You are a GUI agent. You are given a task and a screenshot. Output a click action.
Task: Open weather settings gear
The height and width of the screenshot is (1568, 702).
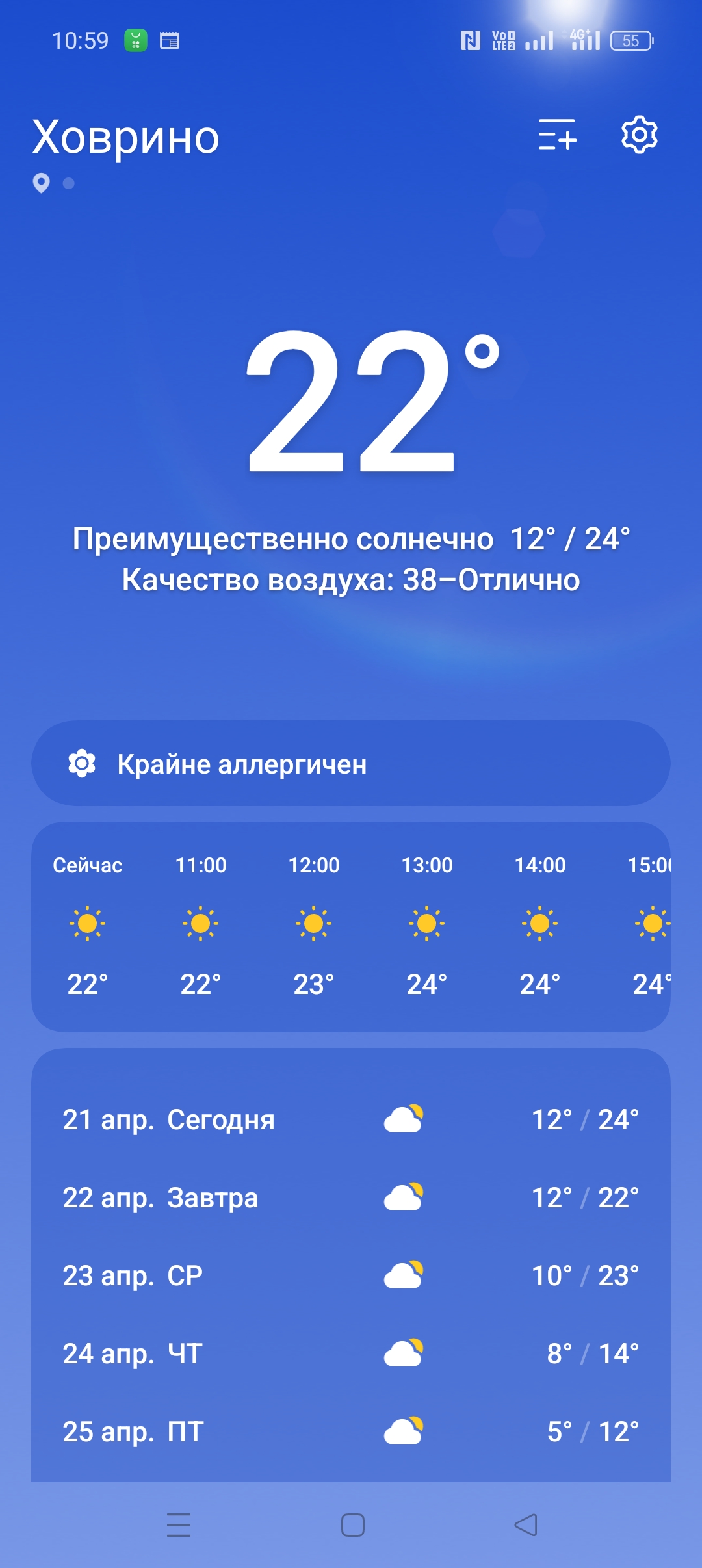point(640,135)
